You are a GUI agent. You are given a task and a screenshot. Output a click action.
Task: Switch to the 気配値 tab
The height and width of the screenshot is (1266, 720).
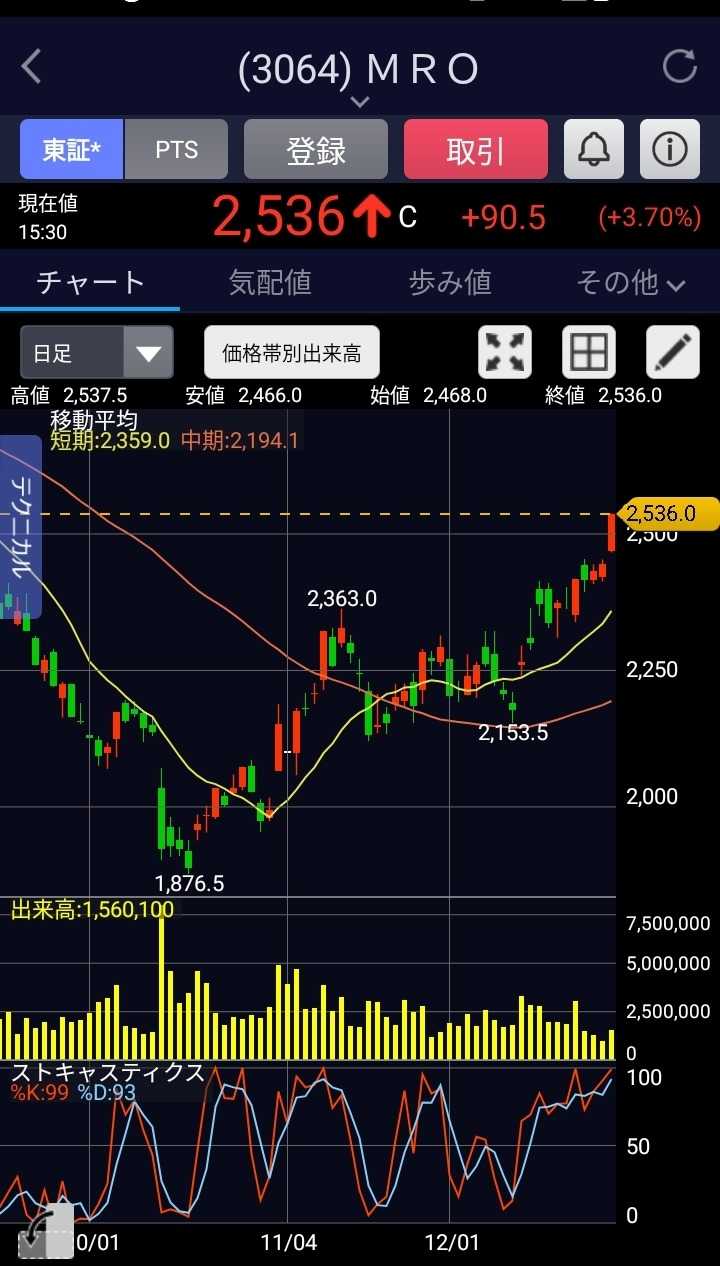click(270, 283)
